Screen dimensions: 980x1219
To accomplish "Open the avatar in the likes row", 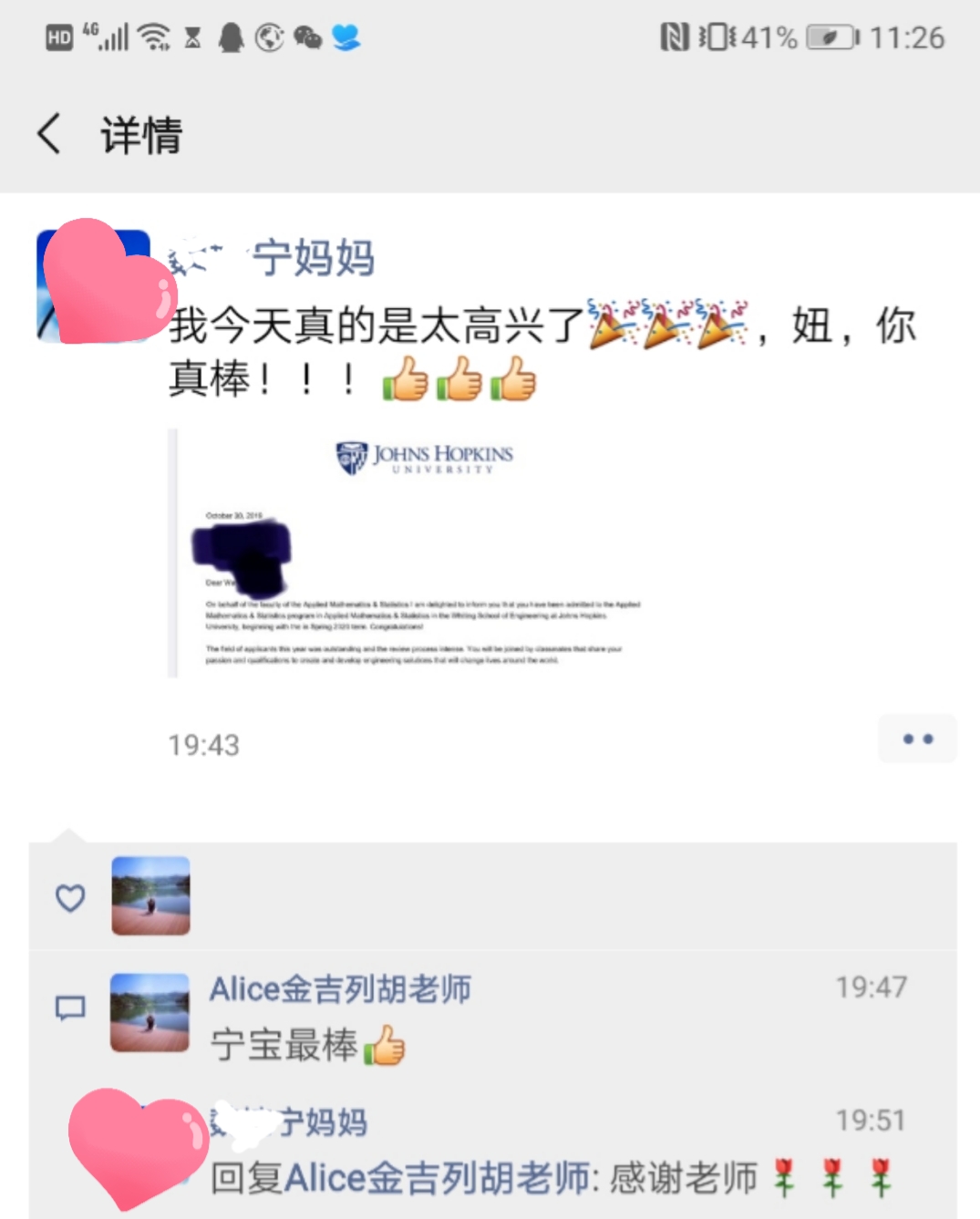I will pyautogui.click(x=150, y=895).
